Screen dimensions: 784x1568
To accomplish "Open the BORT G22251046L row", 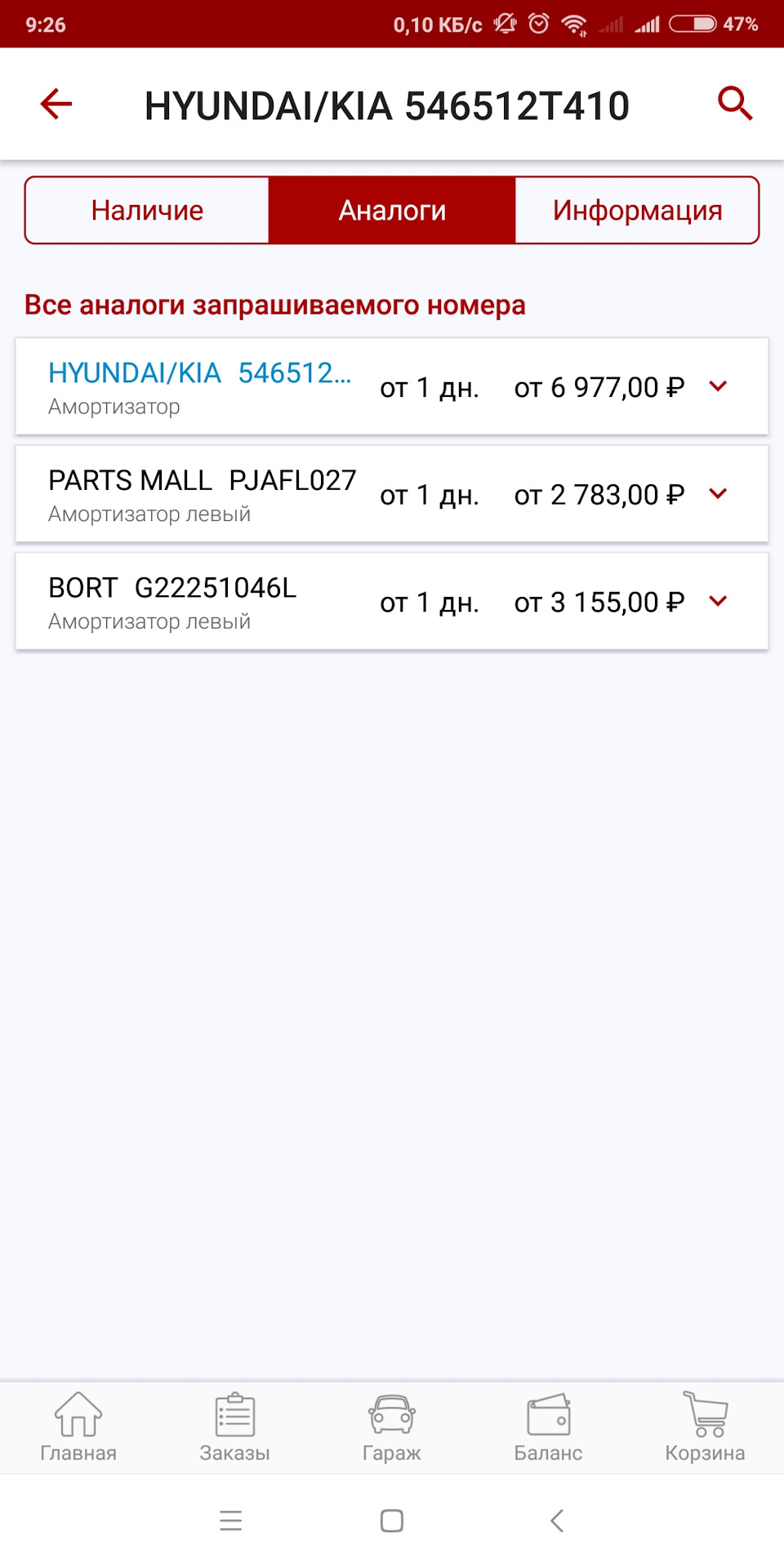I will [392, 601].
